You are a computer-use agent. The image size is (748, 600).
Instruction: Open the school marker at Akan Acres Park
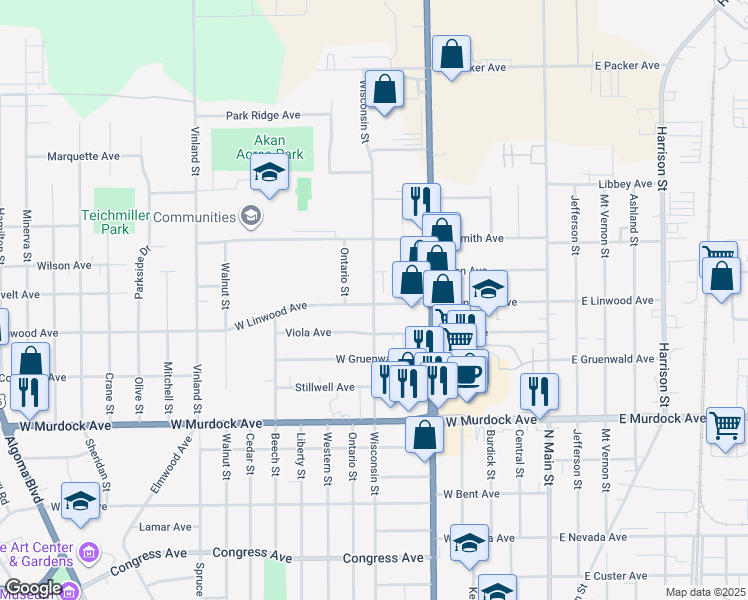pyautogui.click(x=269, y=173)
